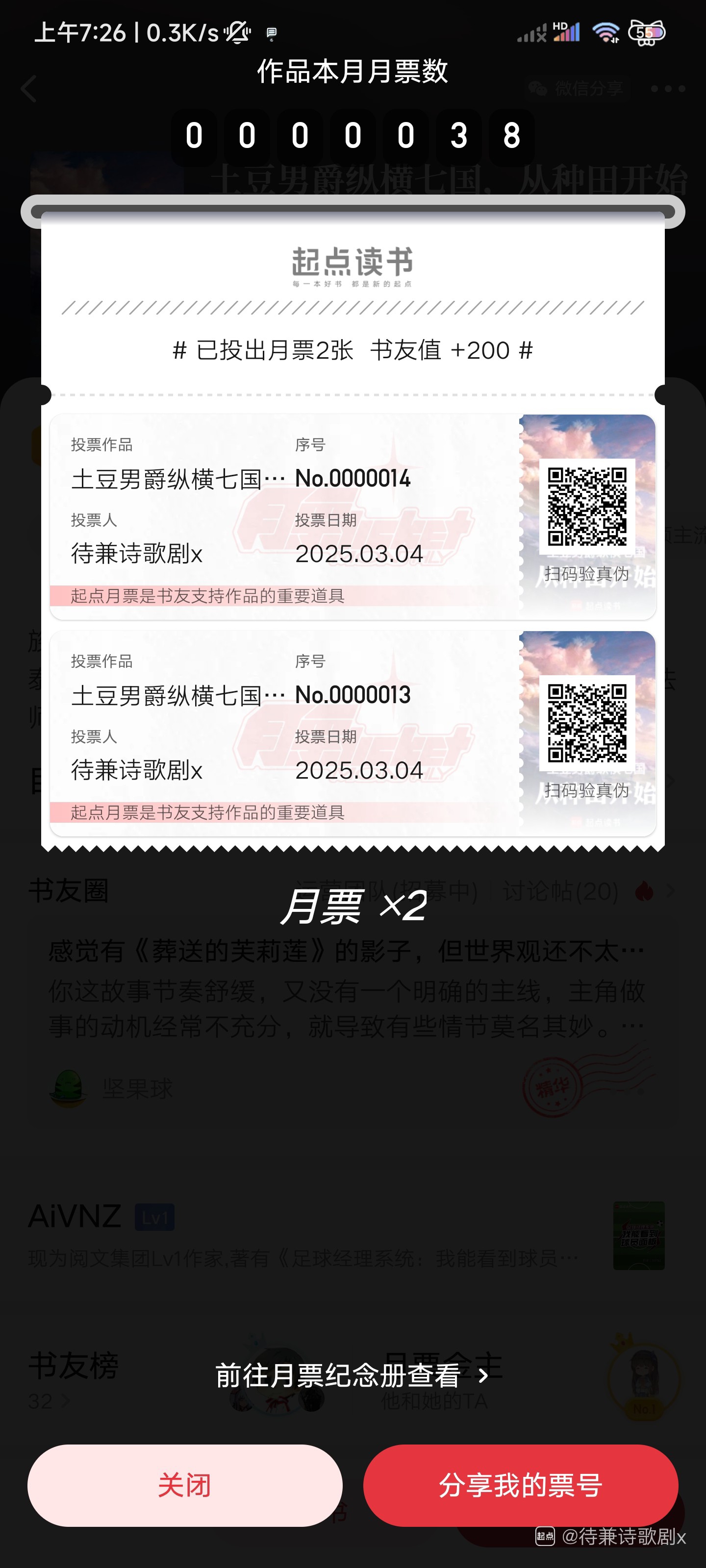Viewport: 706px width, 1568px height.
Task: Share my ticket numbers
Action: 520,1485
